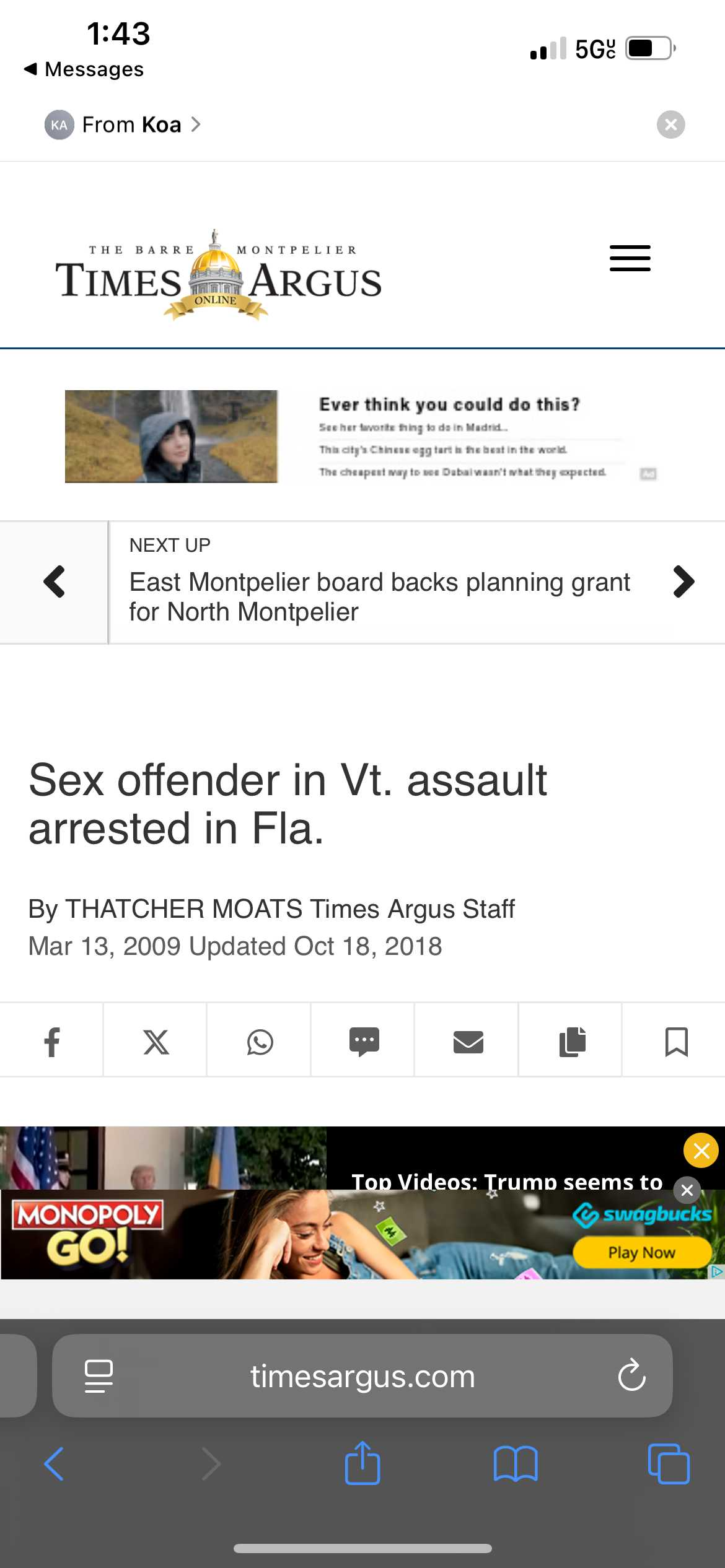Open Safari tabs overview
This screenshot has height=1568, width=725.
[668, 1464]
